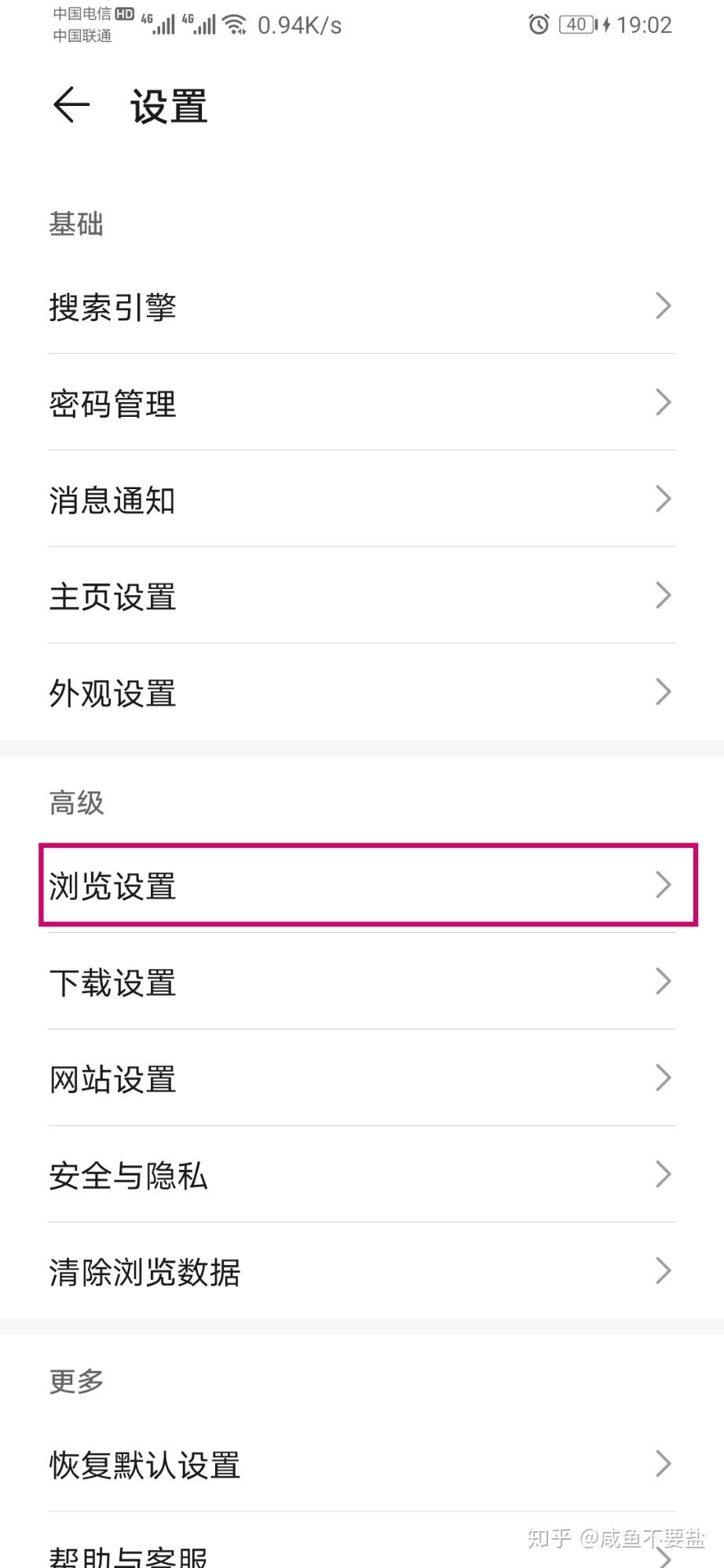Image resolution: width=724 pixels, height=1568 pixels.
Task: Open 密码管理
Action: 362,403
